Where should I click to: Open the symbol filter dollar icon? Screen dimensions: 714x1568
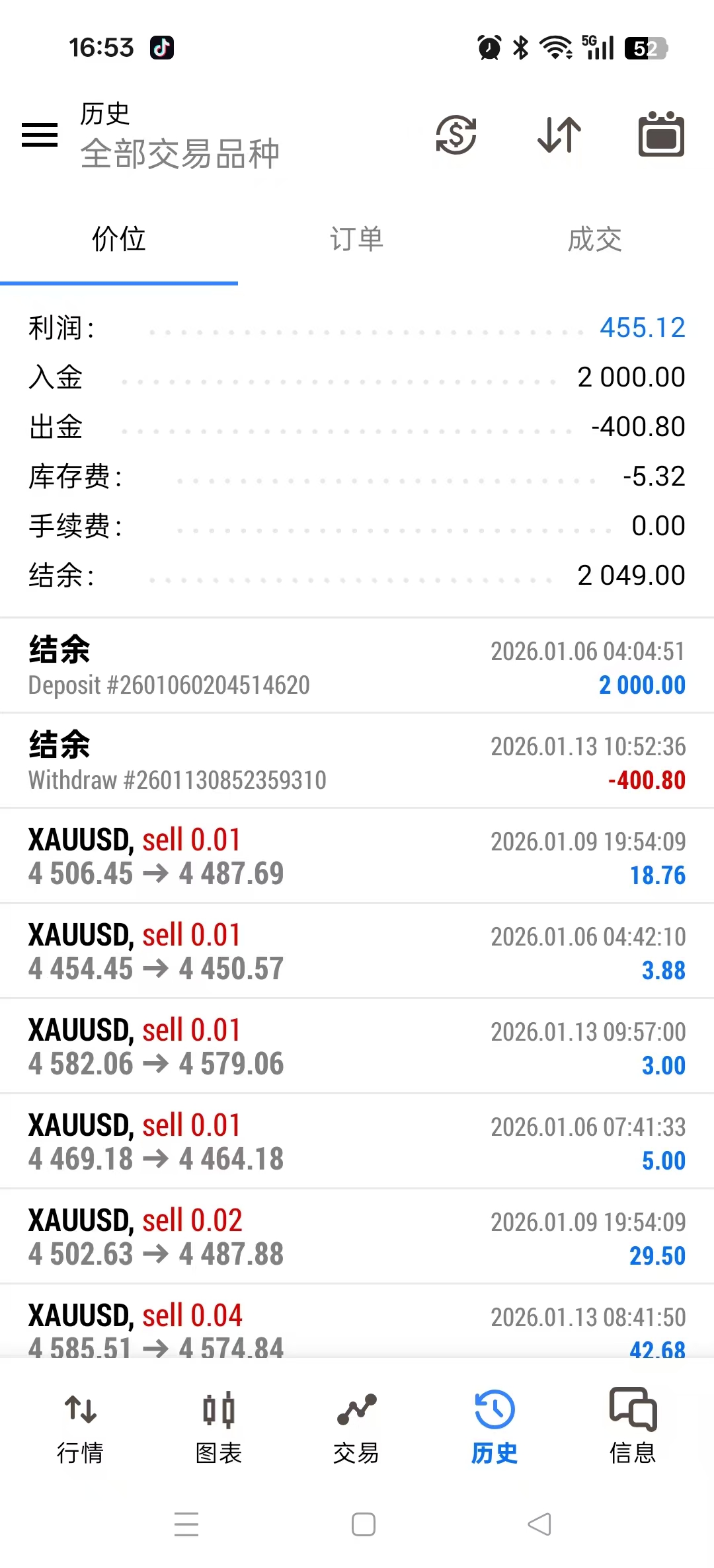456,135
